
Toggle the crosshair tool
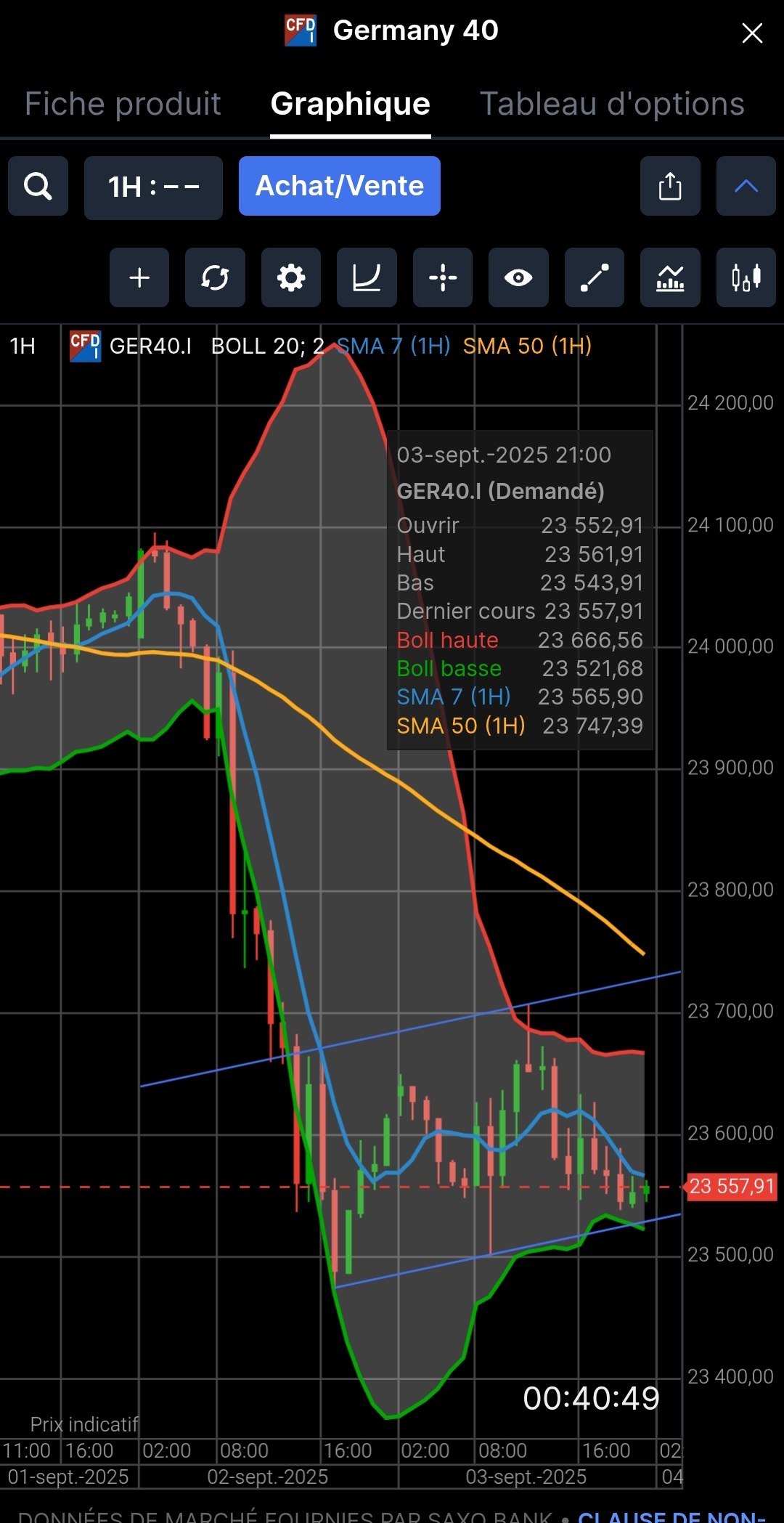pyautogui.click(x=443, y=277)
